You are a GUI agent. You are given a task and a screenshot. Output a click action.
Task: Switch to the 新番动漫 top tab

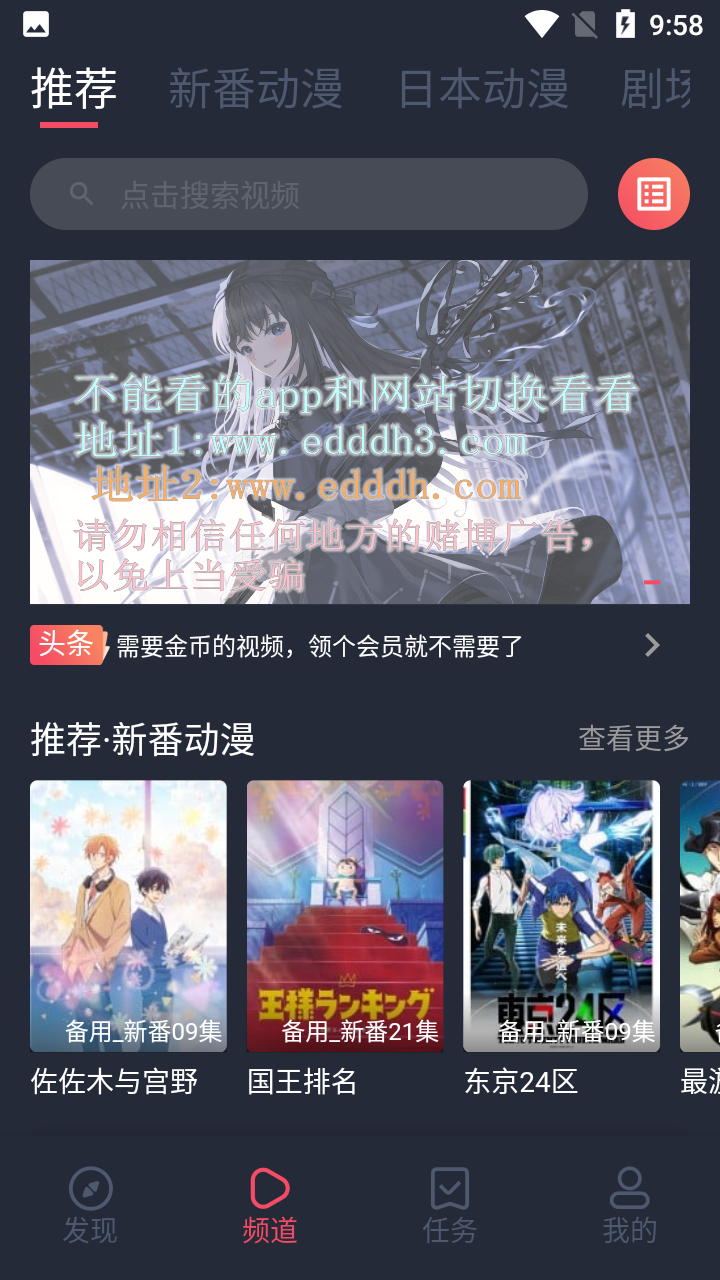click(255, 89)
